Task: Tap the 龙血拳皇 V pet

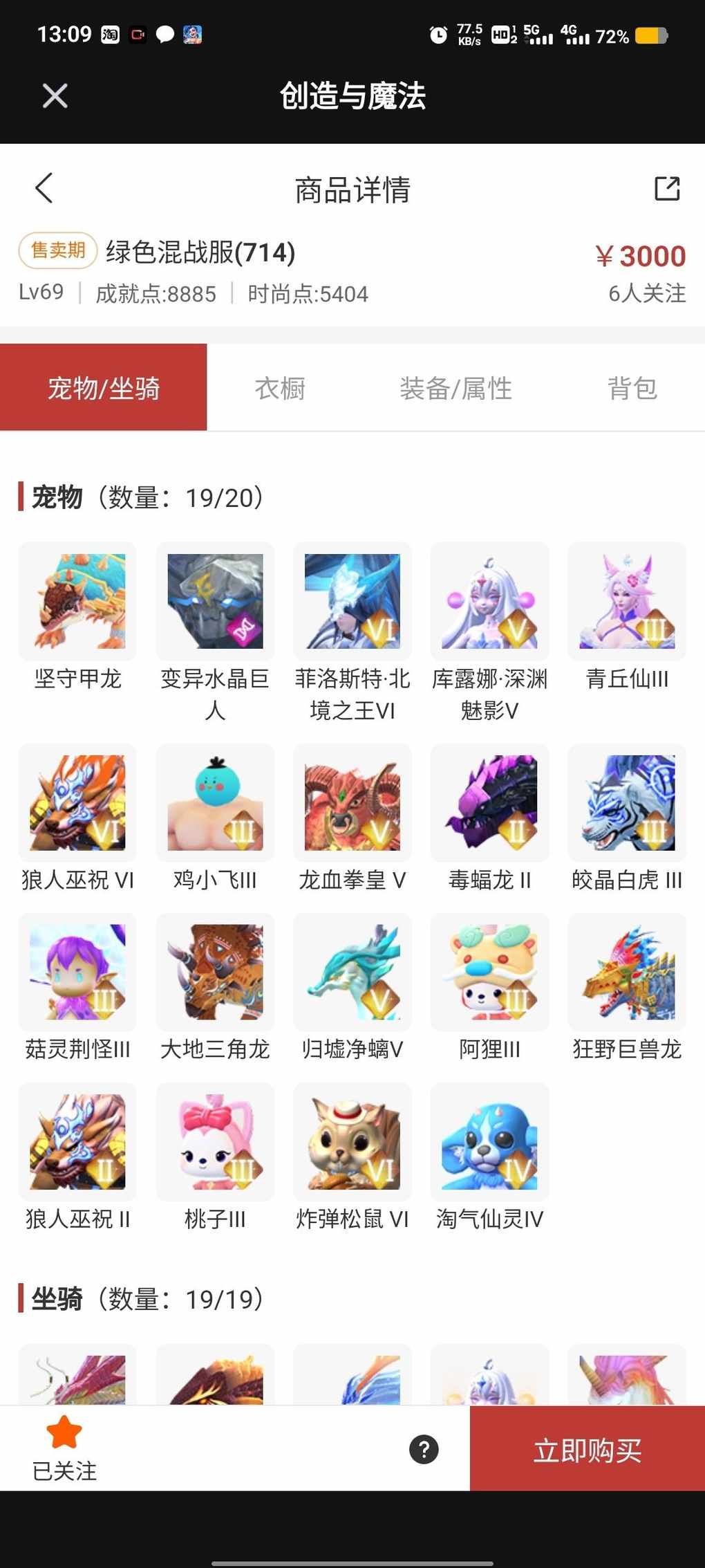Action: click(x=352, y=802)
